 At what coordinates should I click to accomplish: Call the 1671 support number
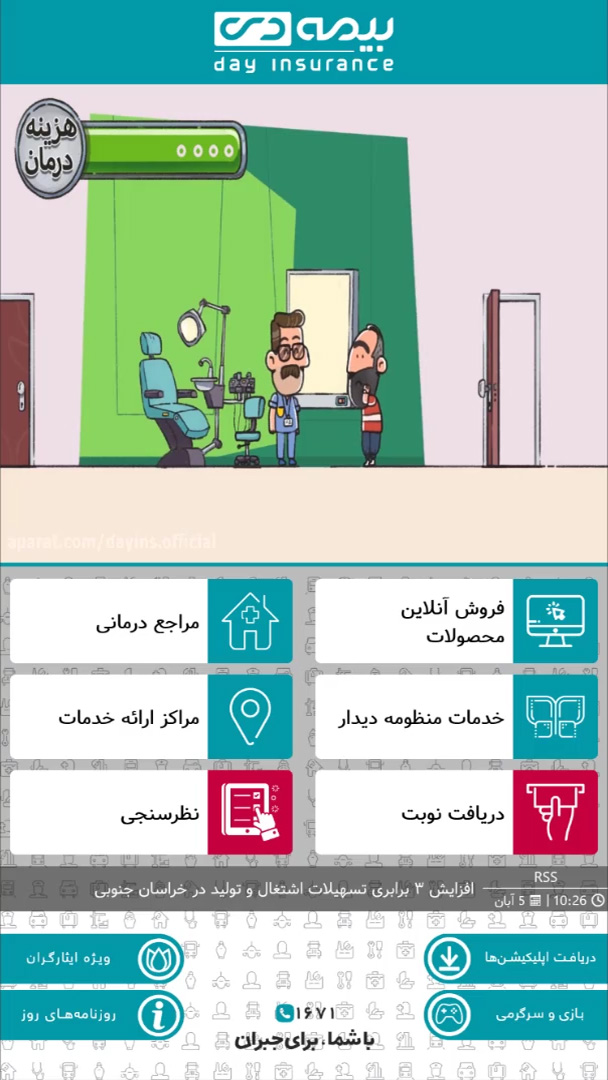[305, 1013]
